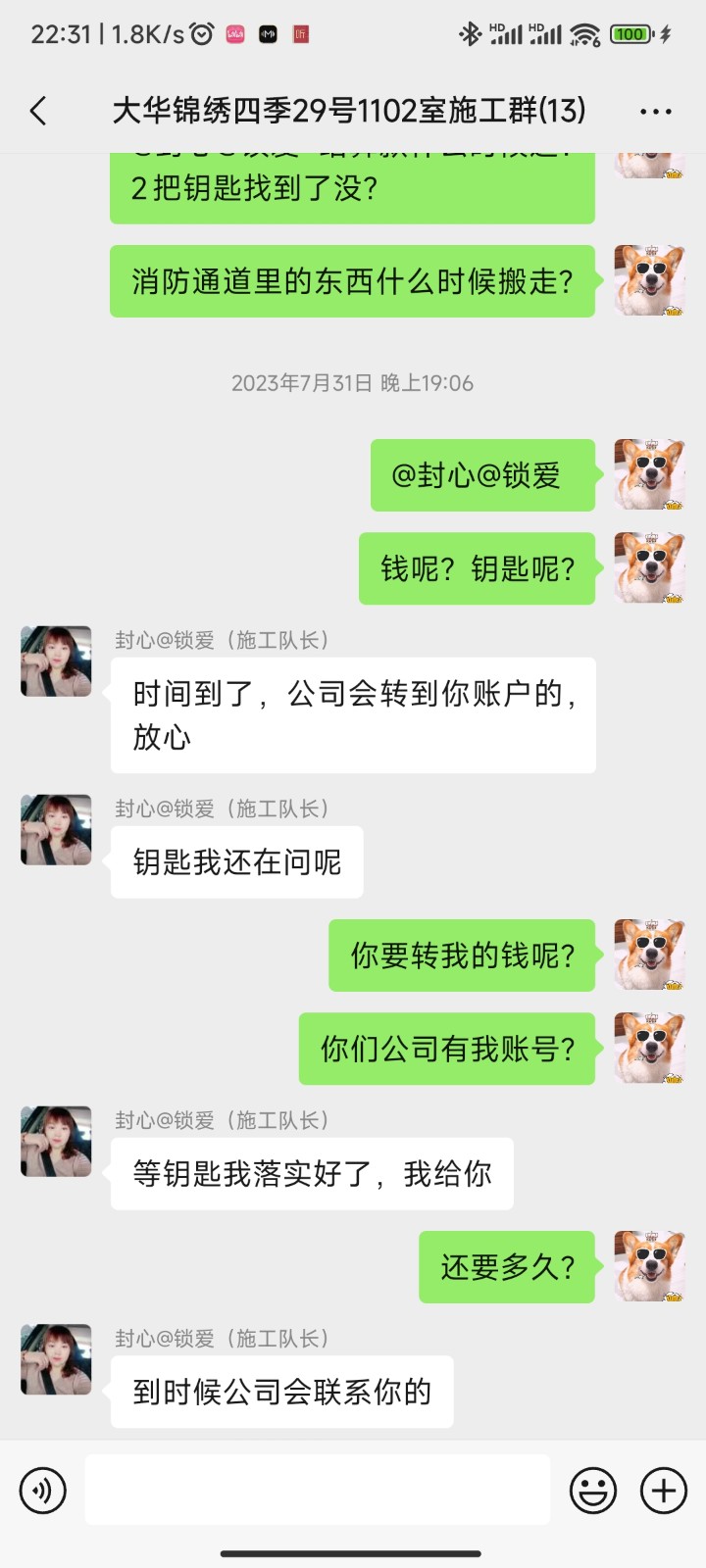The height and width of the screenshot is (1568, 706).
Task: Tap my corgi avatar beside "还要多久?"
Action: (x=649, y=1266)
